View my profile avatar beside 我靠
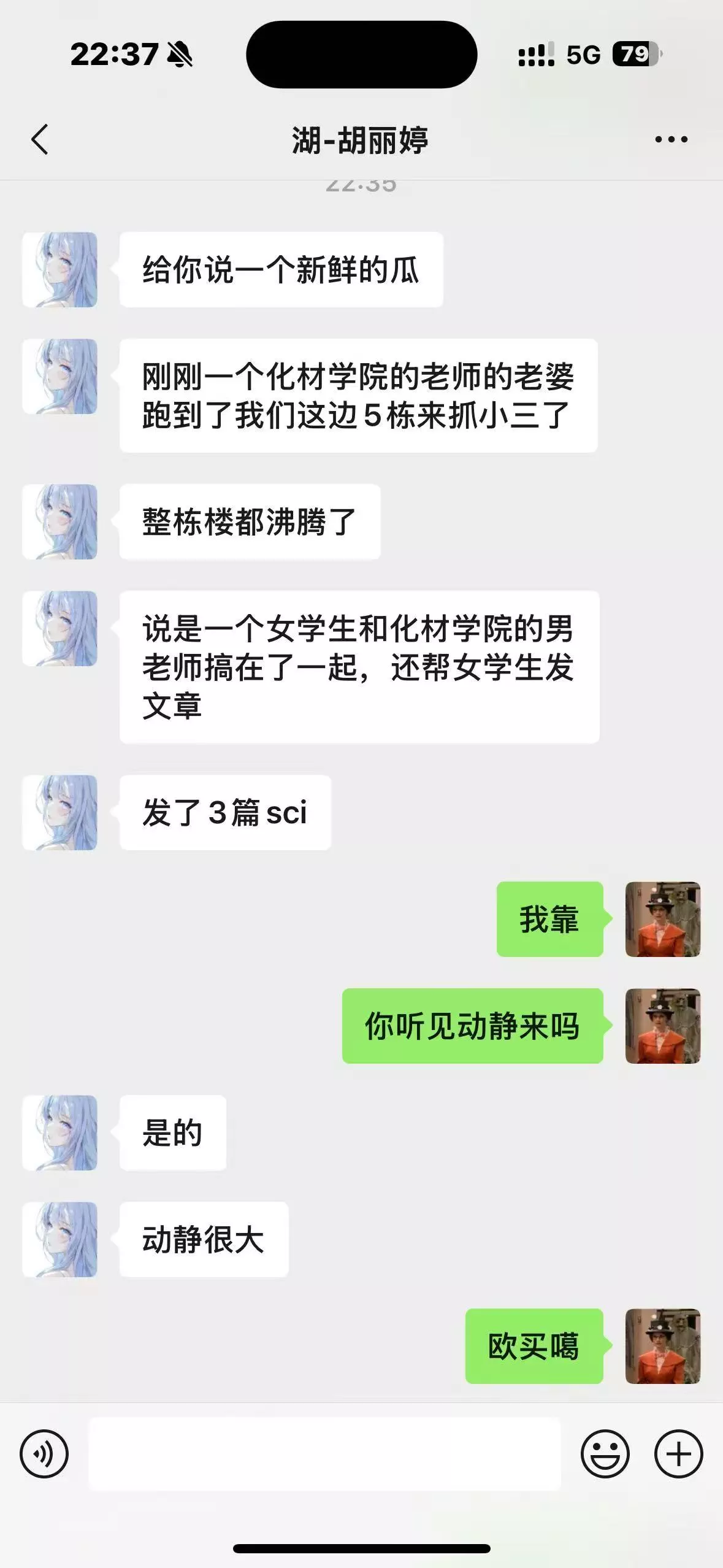Viewport: 723px width, 1568px height. pyautogui.click(x=662, y=919)
